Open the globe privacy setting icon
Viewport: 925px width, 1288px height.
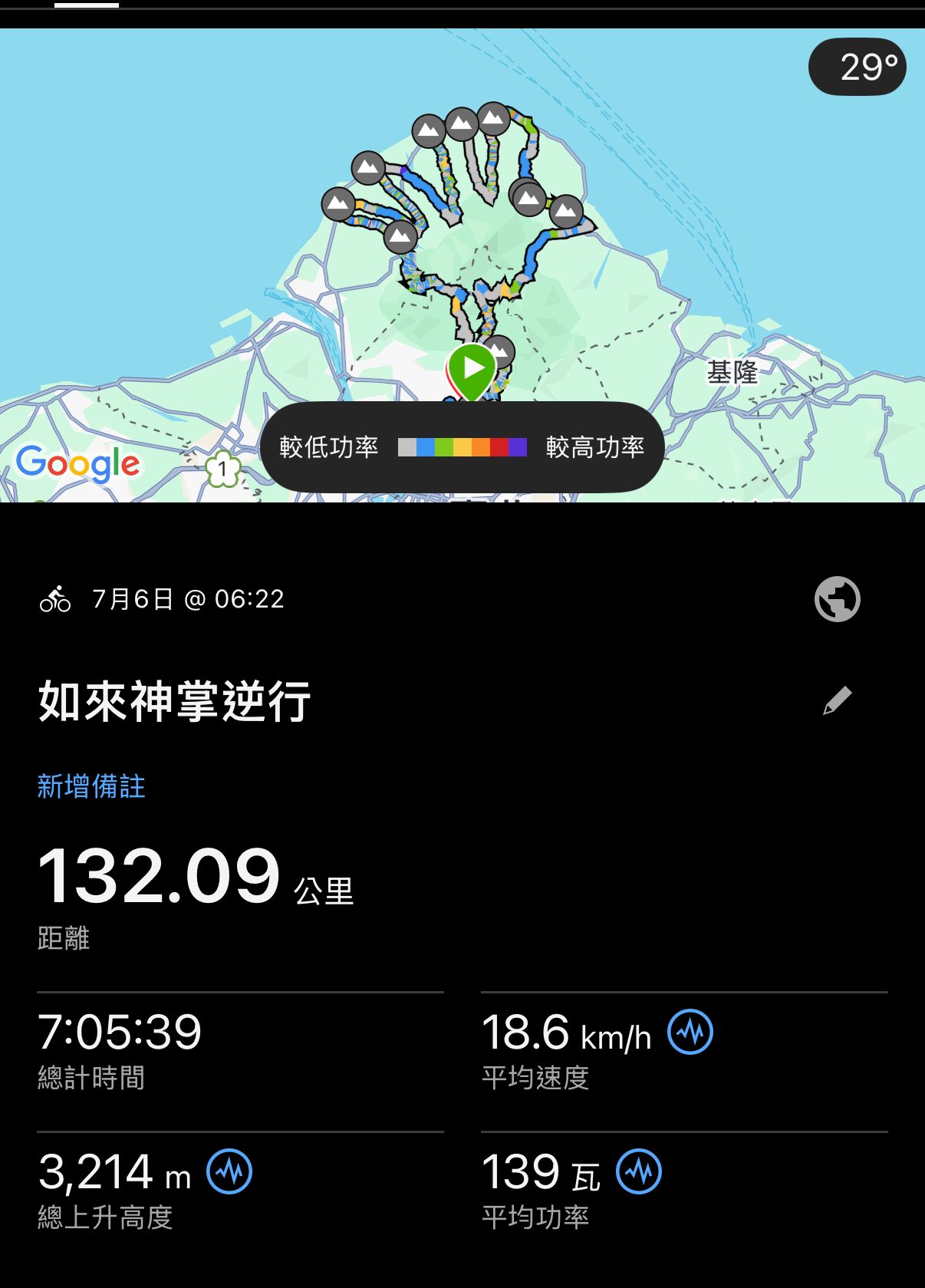pos(837,599)
